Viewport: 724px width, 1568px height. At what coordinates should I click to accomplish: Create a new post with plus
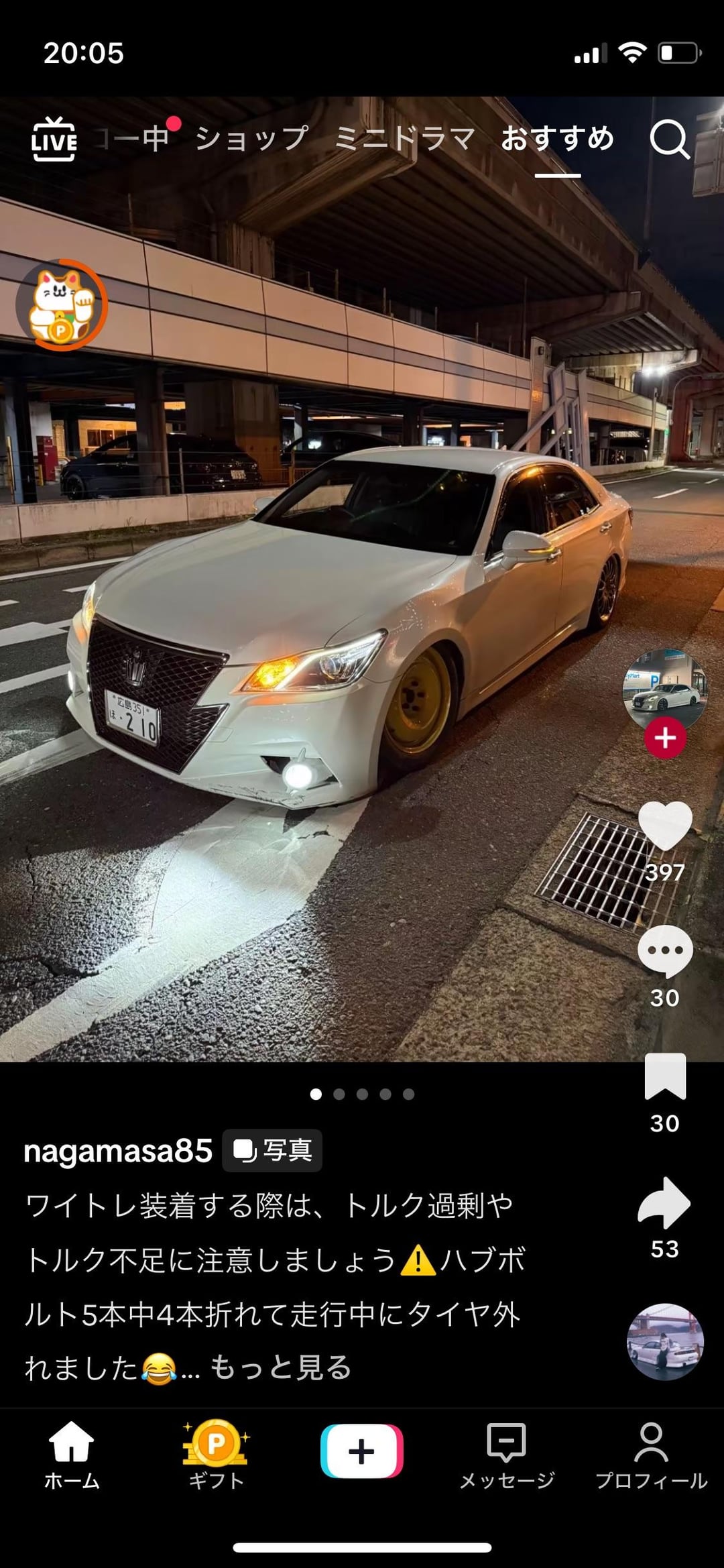coord(362,1451)
